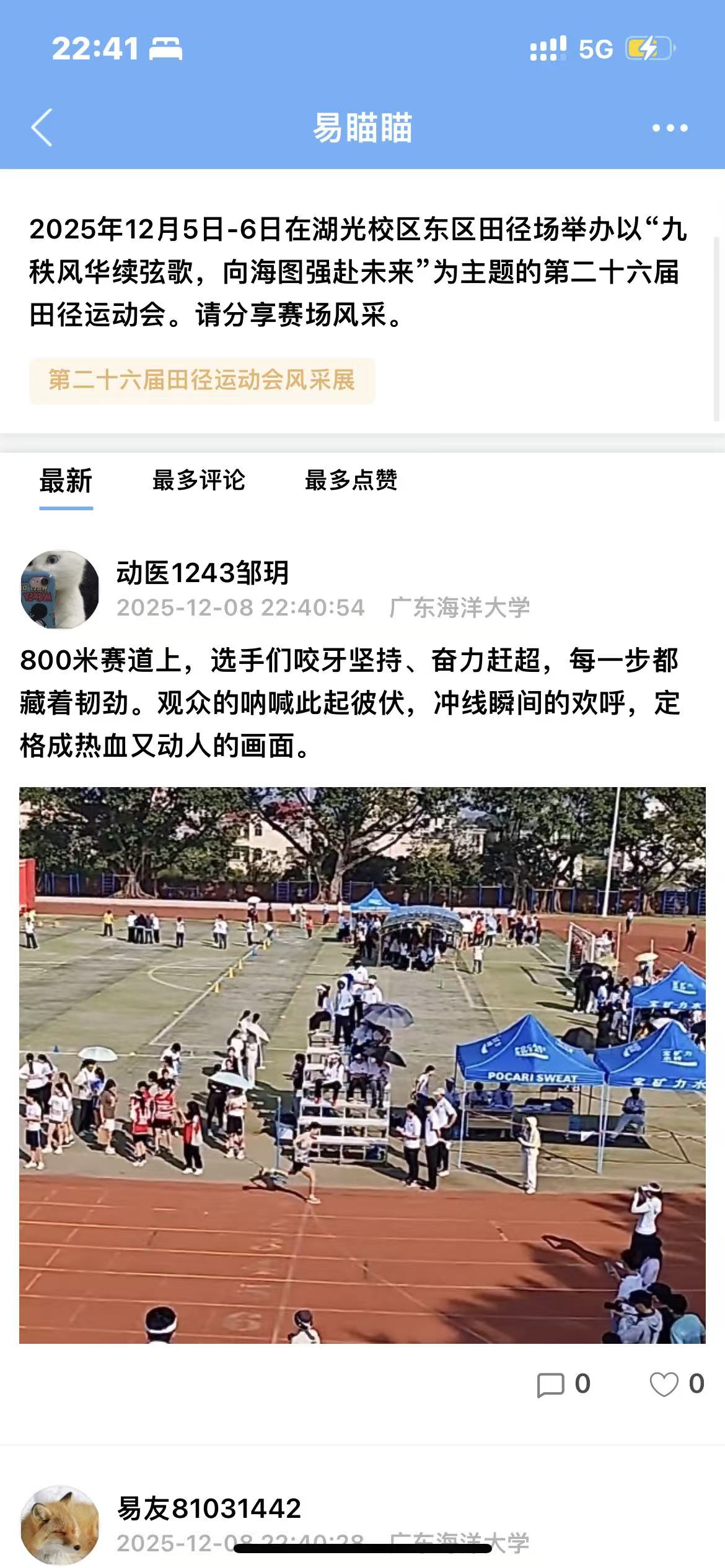Open 易友81031442's profile avatar
Viewport: 725px width, 1568px height.
point(60,1525)
